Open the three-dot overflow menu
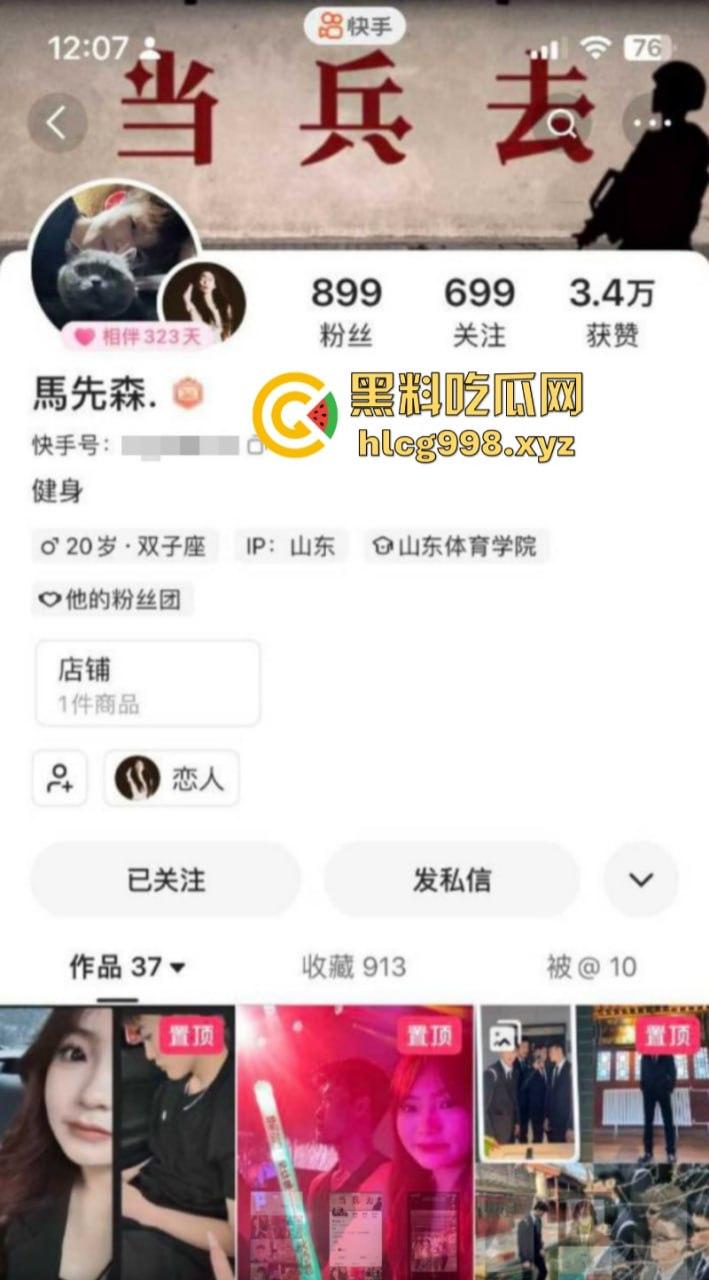Viewport: 709px width, 1280px height. [x=651, y=124]
